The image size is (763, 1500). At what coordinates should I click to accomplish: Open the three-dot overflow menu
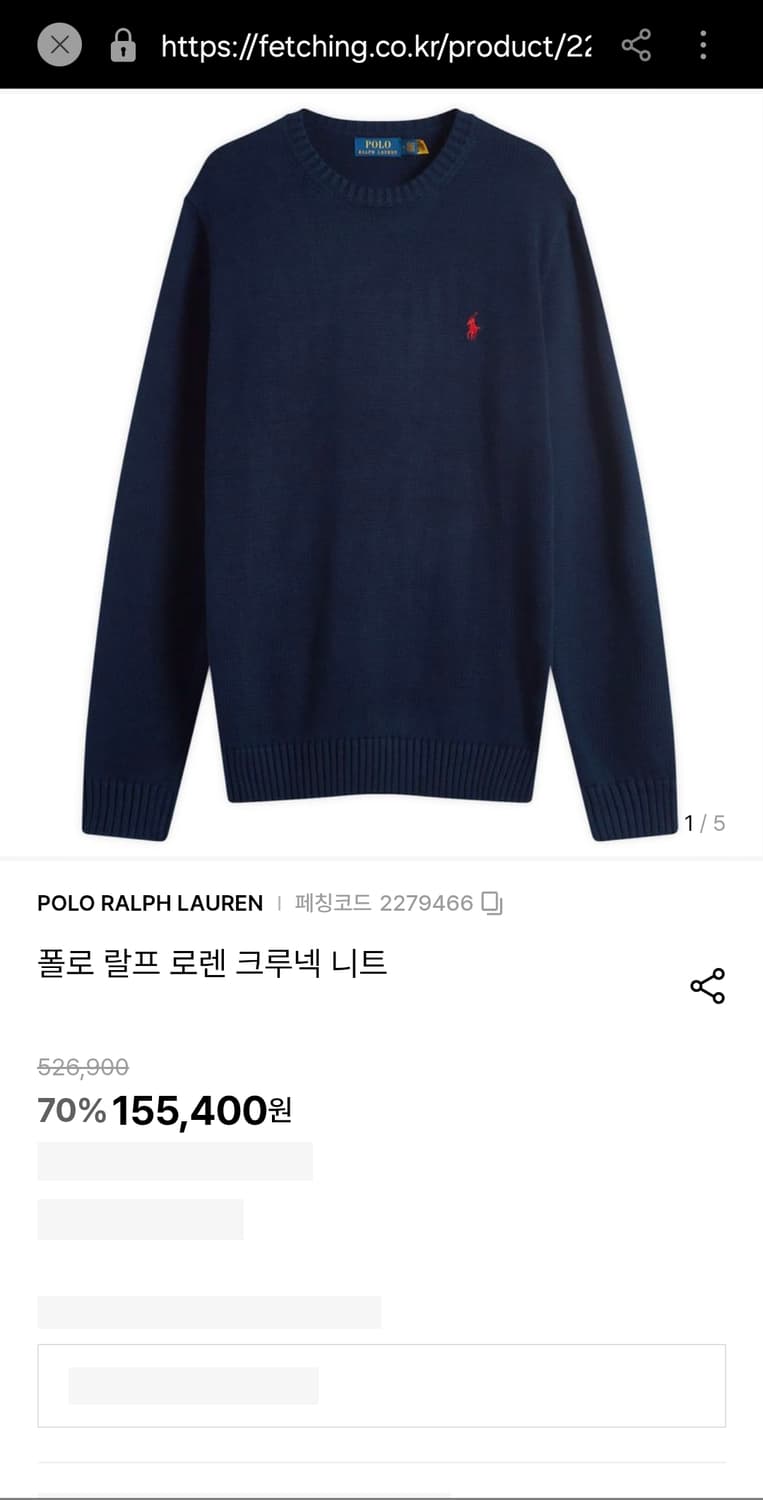click(703, 44)
